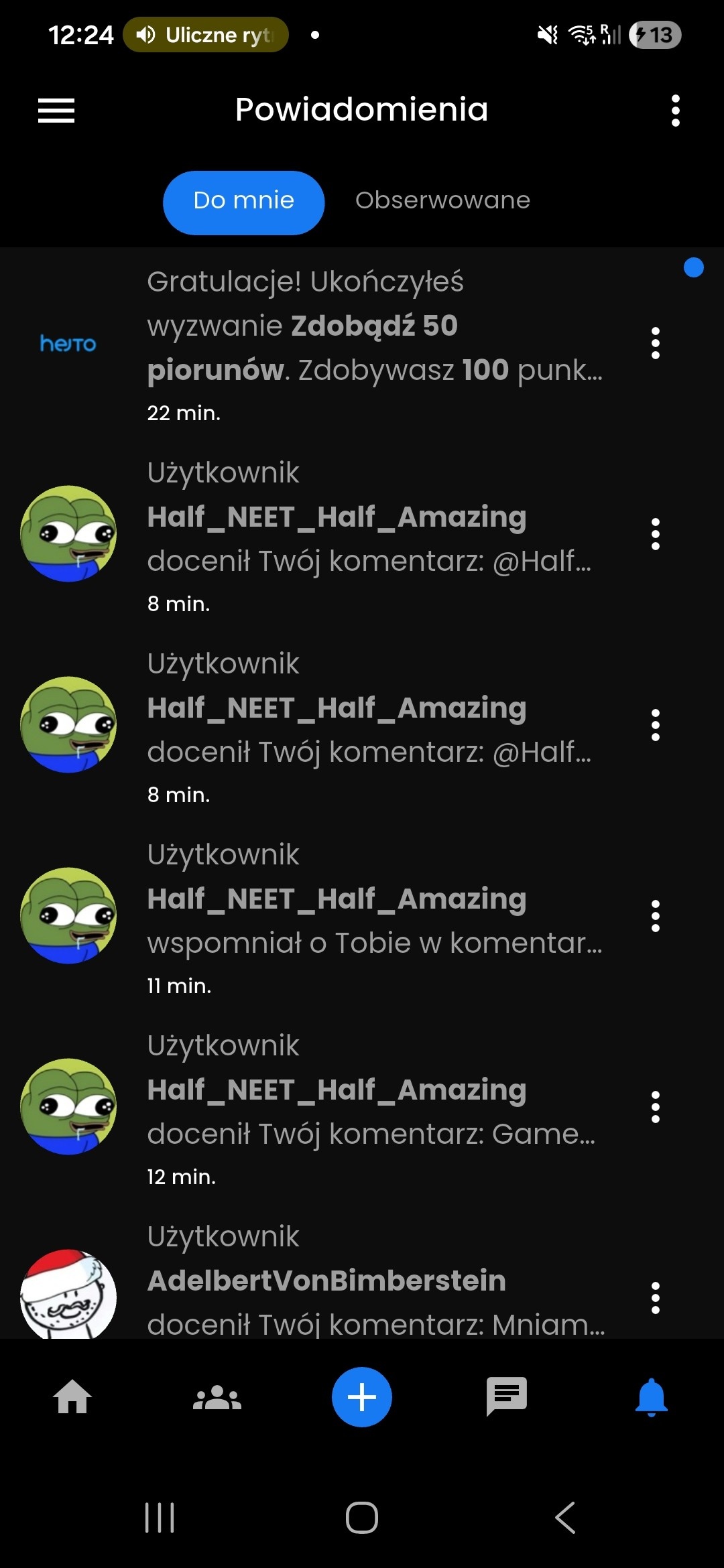Go to the home feed tab

(72, 1397)
